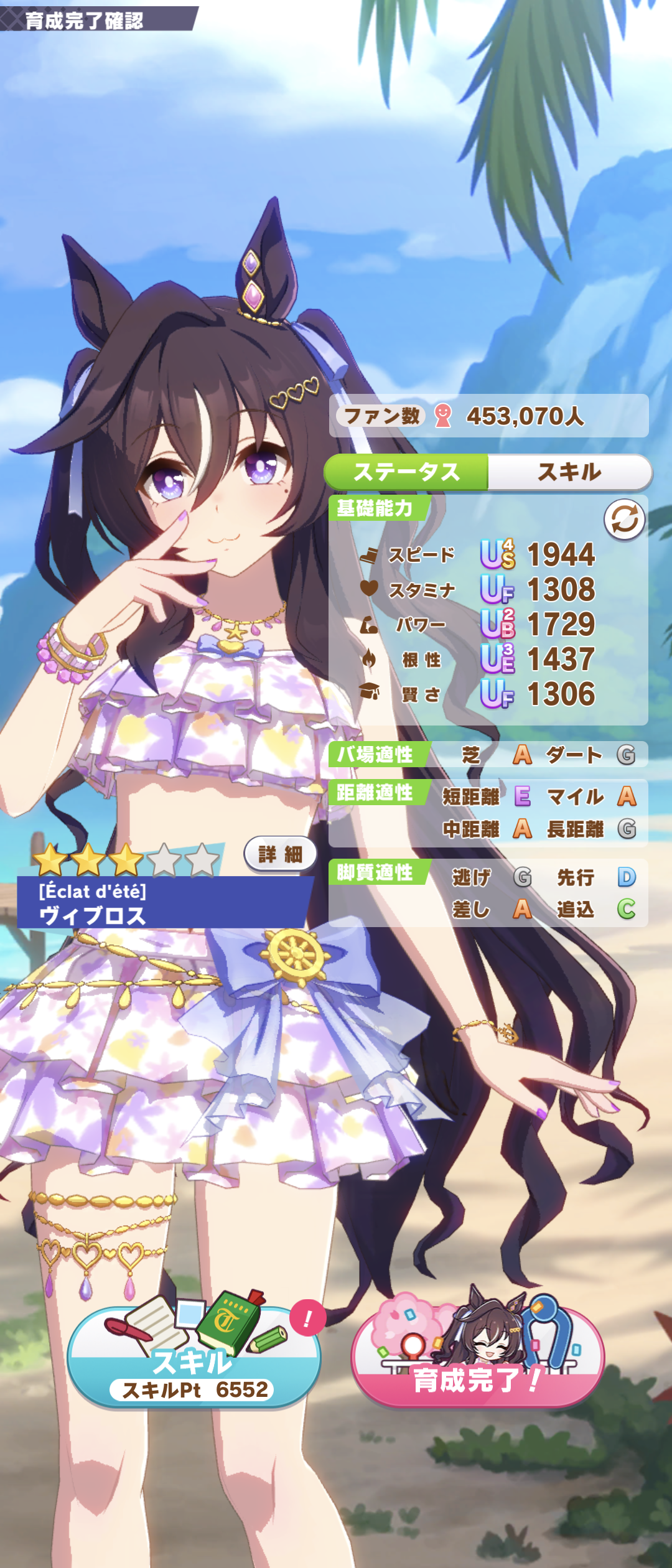
Task: Tap the refresh icon in 基礎能力 panel
Action: pos(624,520)
